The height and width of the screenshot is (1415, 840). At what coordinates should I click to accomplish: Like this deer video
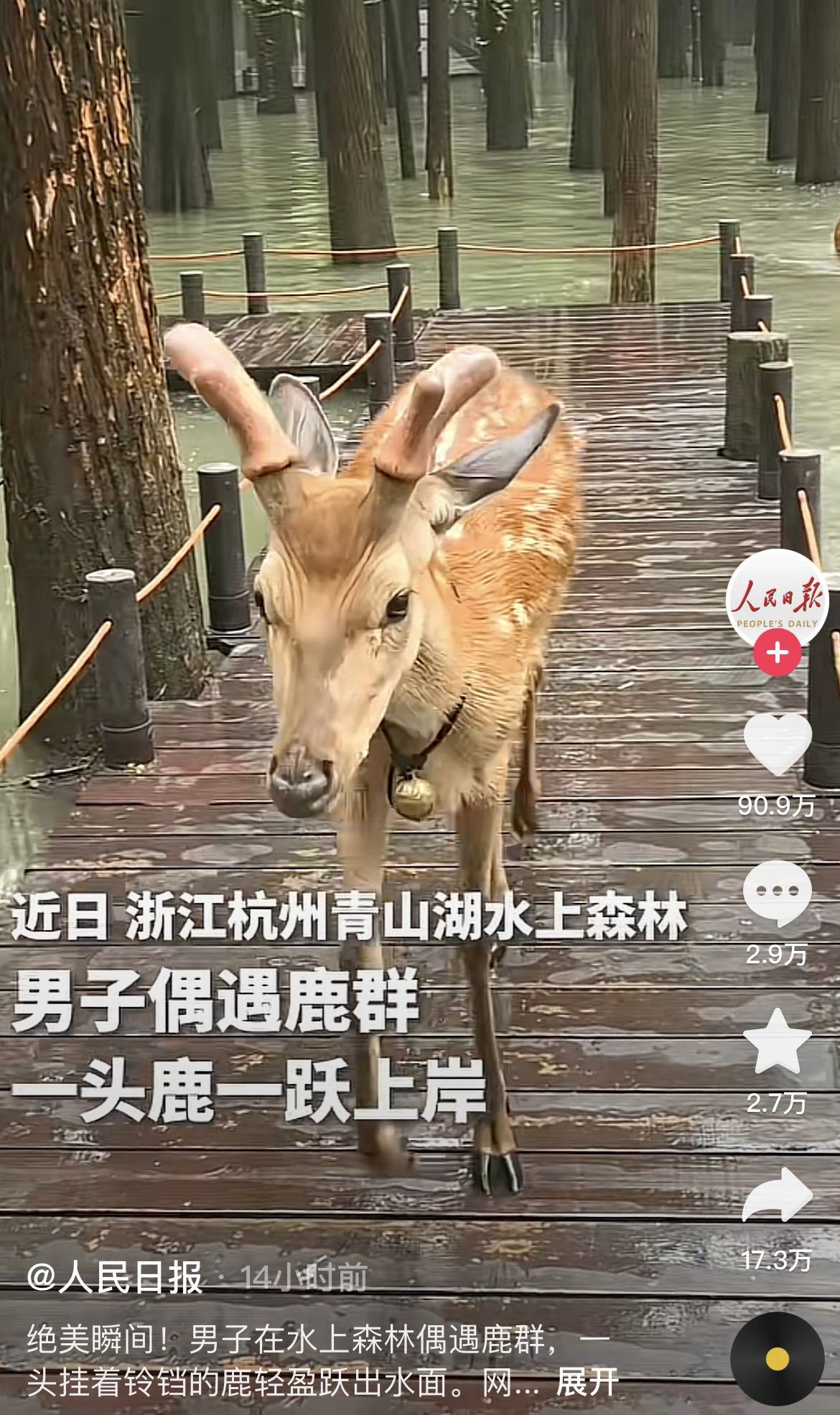tap(778, 745)
